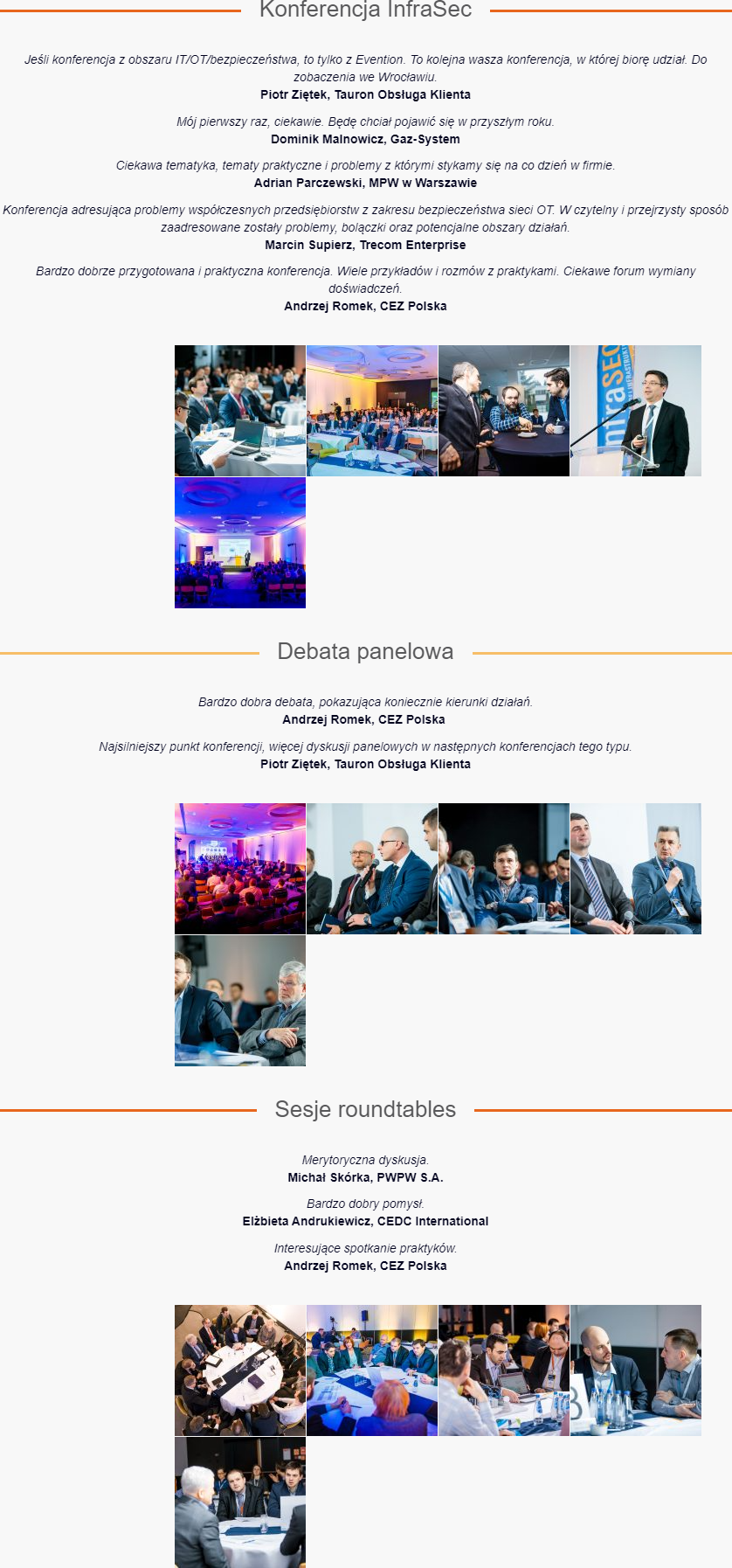732x1568 pixels.
Task: Open blue-lit stage hall photo in InfraSec gallery
Action: click(240, 543)
